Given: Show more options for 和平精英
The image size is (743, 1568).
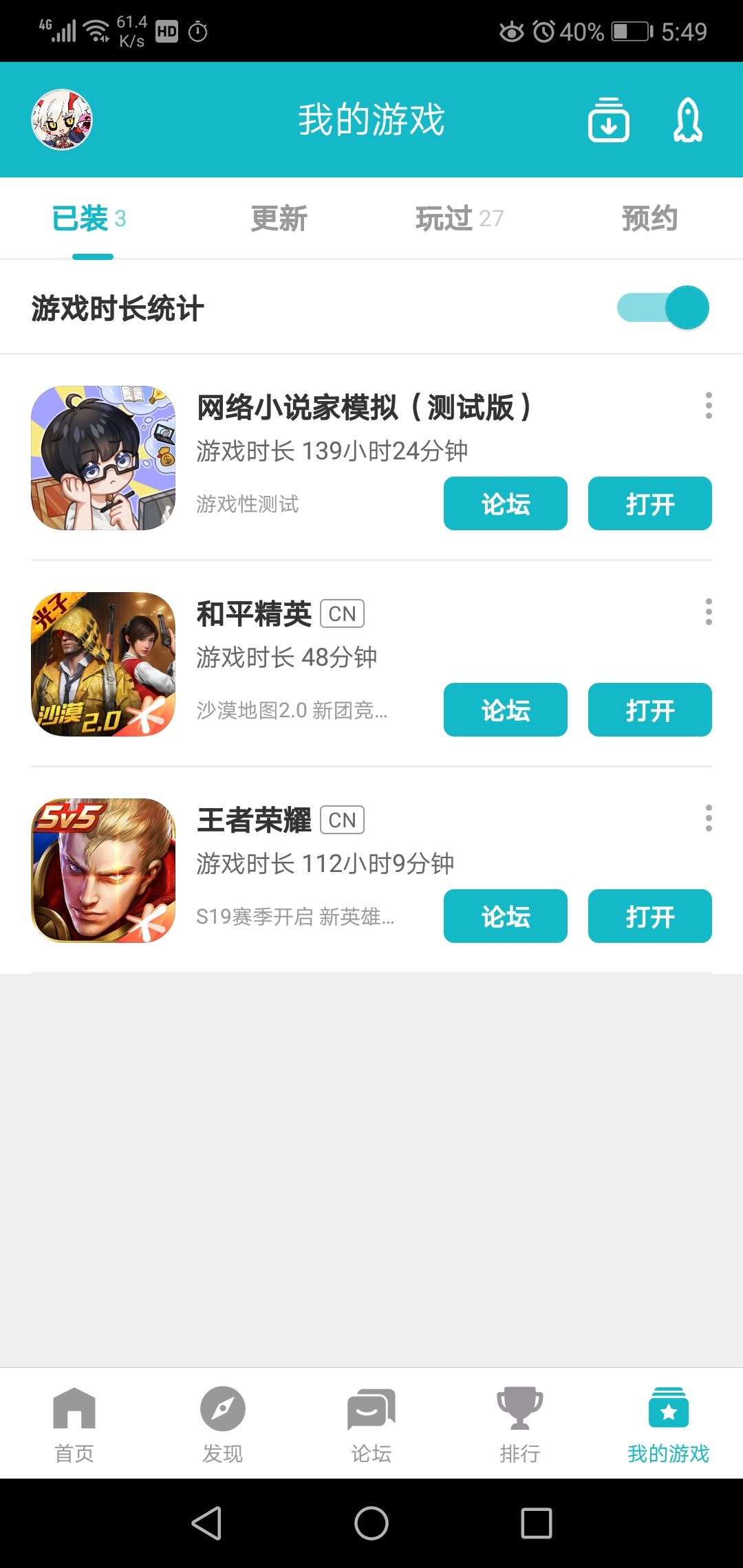Looking at the screenshot, I should pyautogui.click(x=709, y=612).
